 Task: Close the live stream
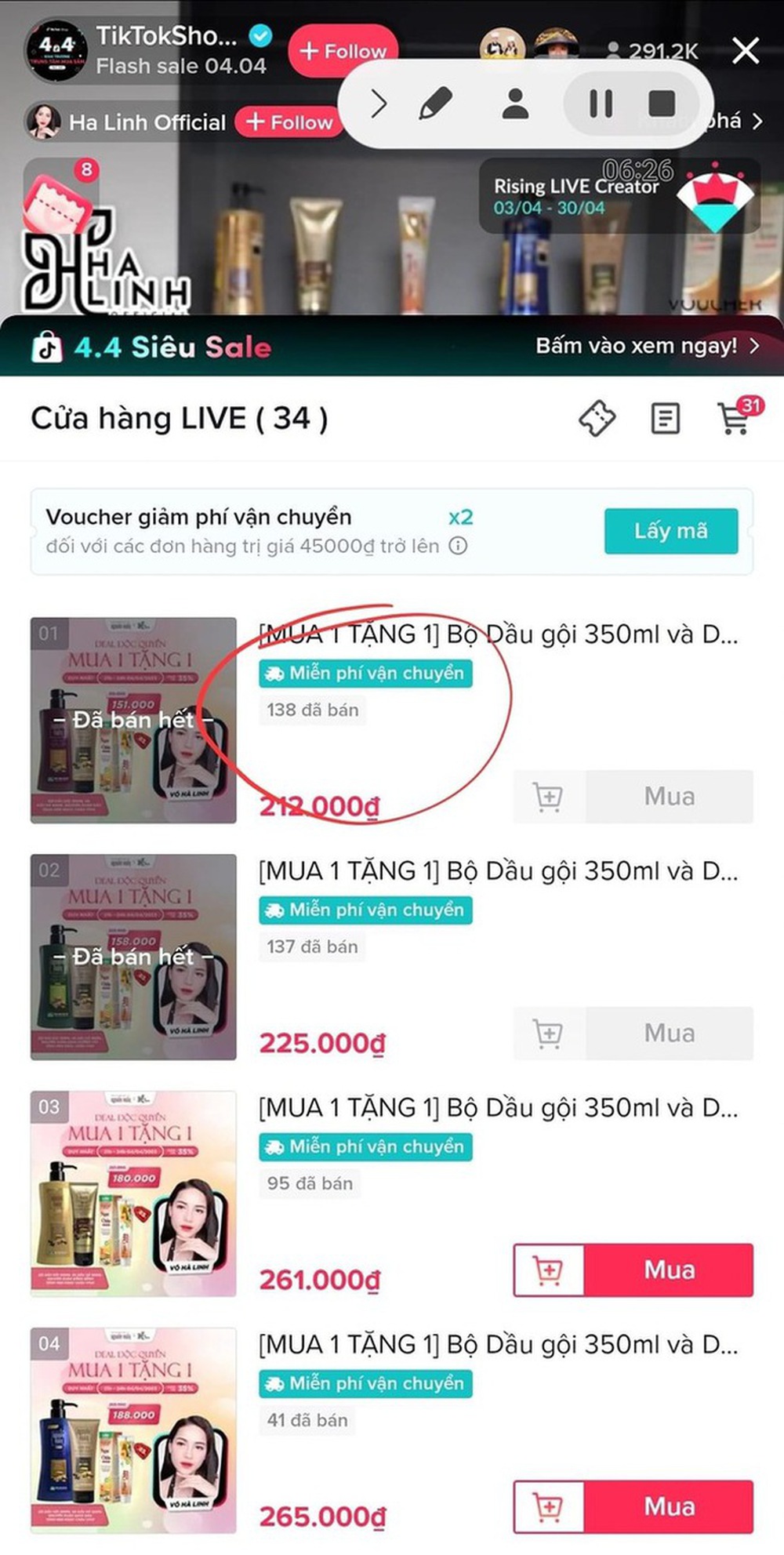click(x=745, y=51)
